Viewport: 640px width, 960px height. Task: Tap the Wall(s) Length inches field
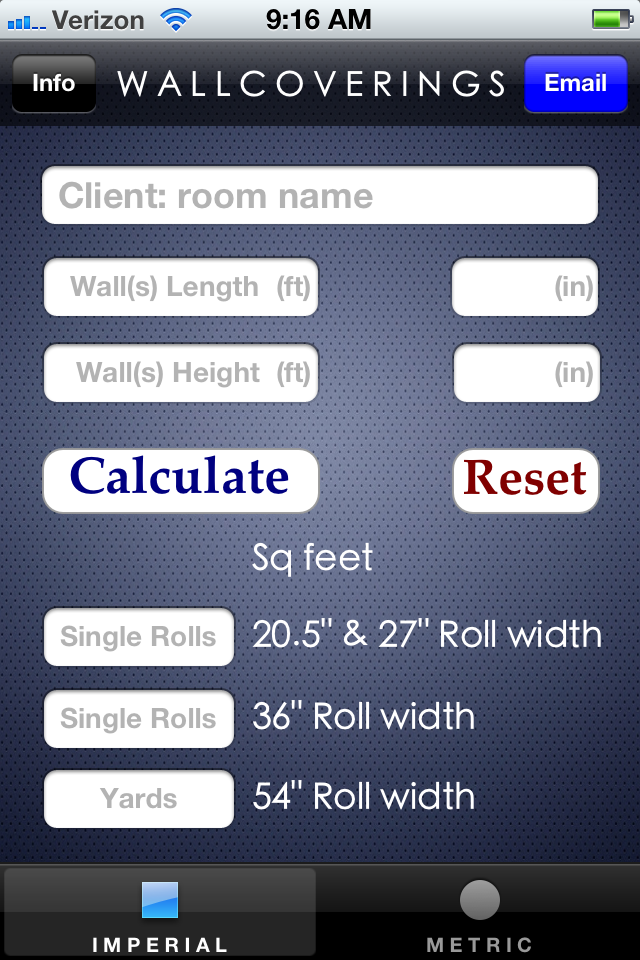(526, 288)
